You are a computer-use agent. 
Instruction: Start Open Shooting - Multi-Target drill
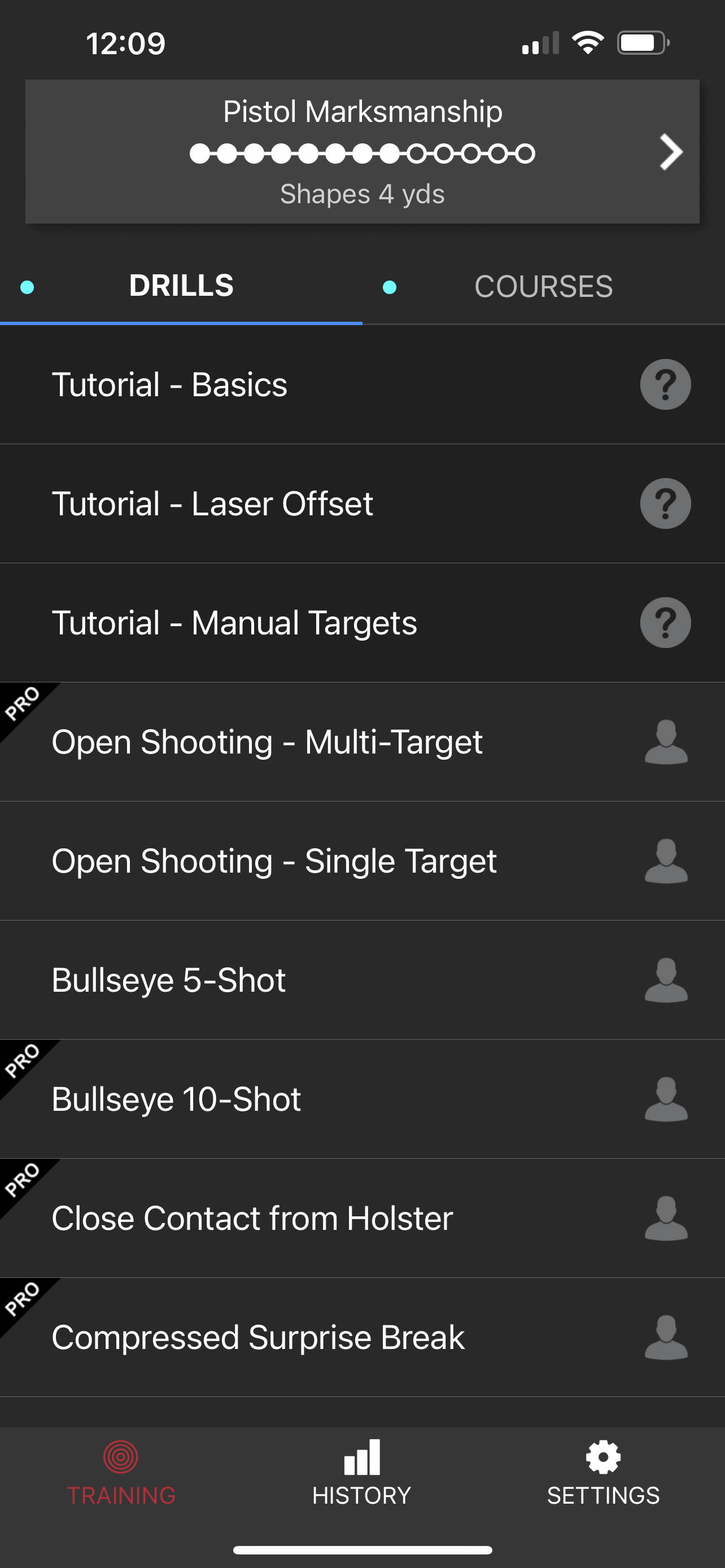[362, 742]
